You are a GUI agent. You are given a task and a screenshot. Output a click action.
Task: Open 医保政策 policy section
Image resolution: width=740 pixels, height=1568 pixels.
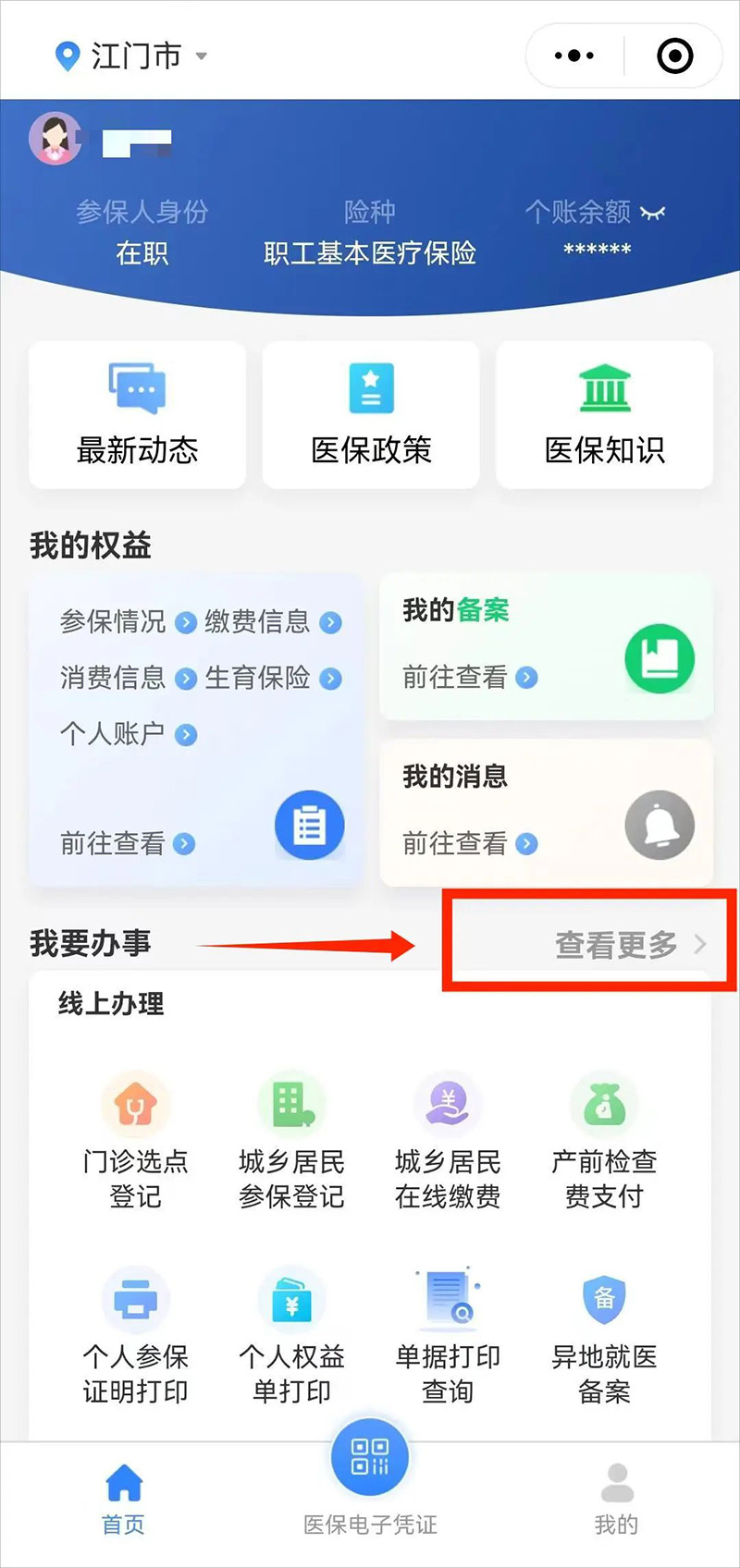(x=370, y=414)
